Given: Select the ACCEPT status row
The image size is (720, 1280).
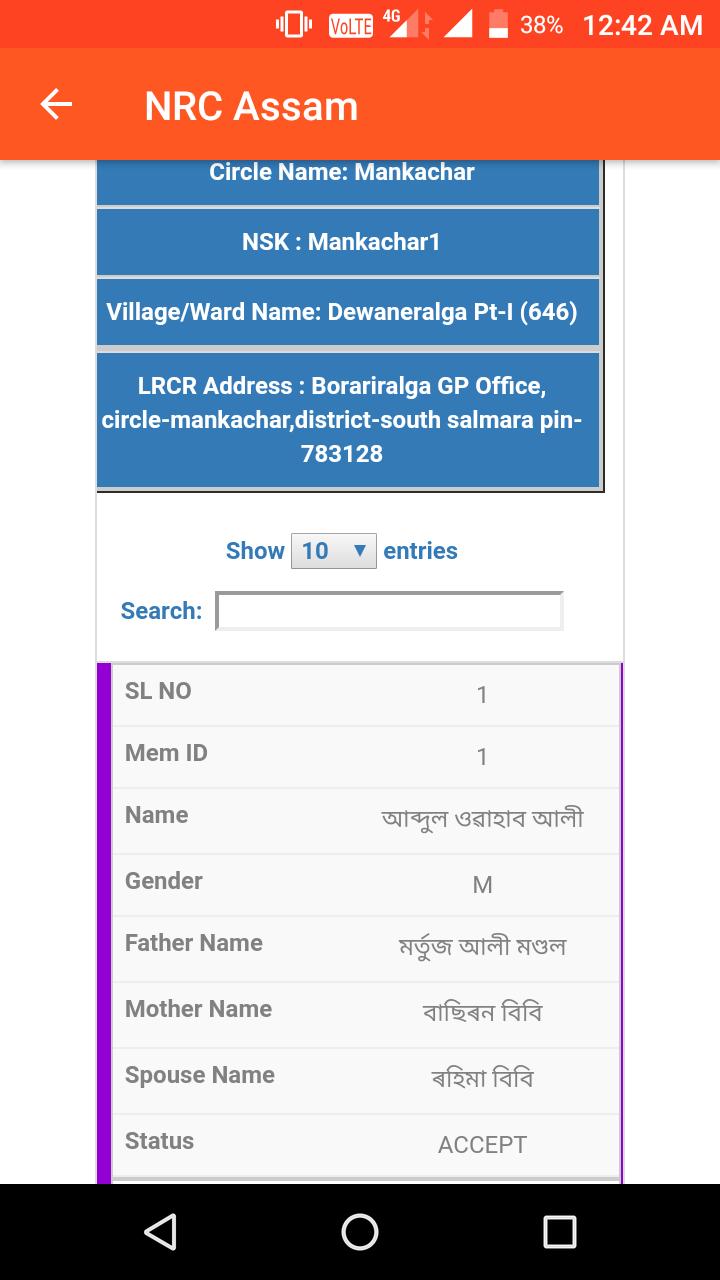Looking at the screenshot, I should point(481,1144).
